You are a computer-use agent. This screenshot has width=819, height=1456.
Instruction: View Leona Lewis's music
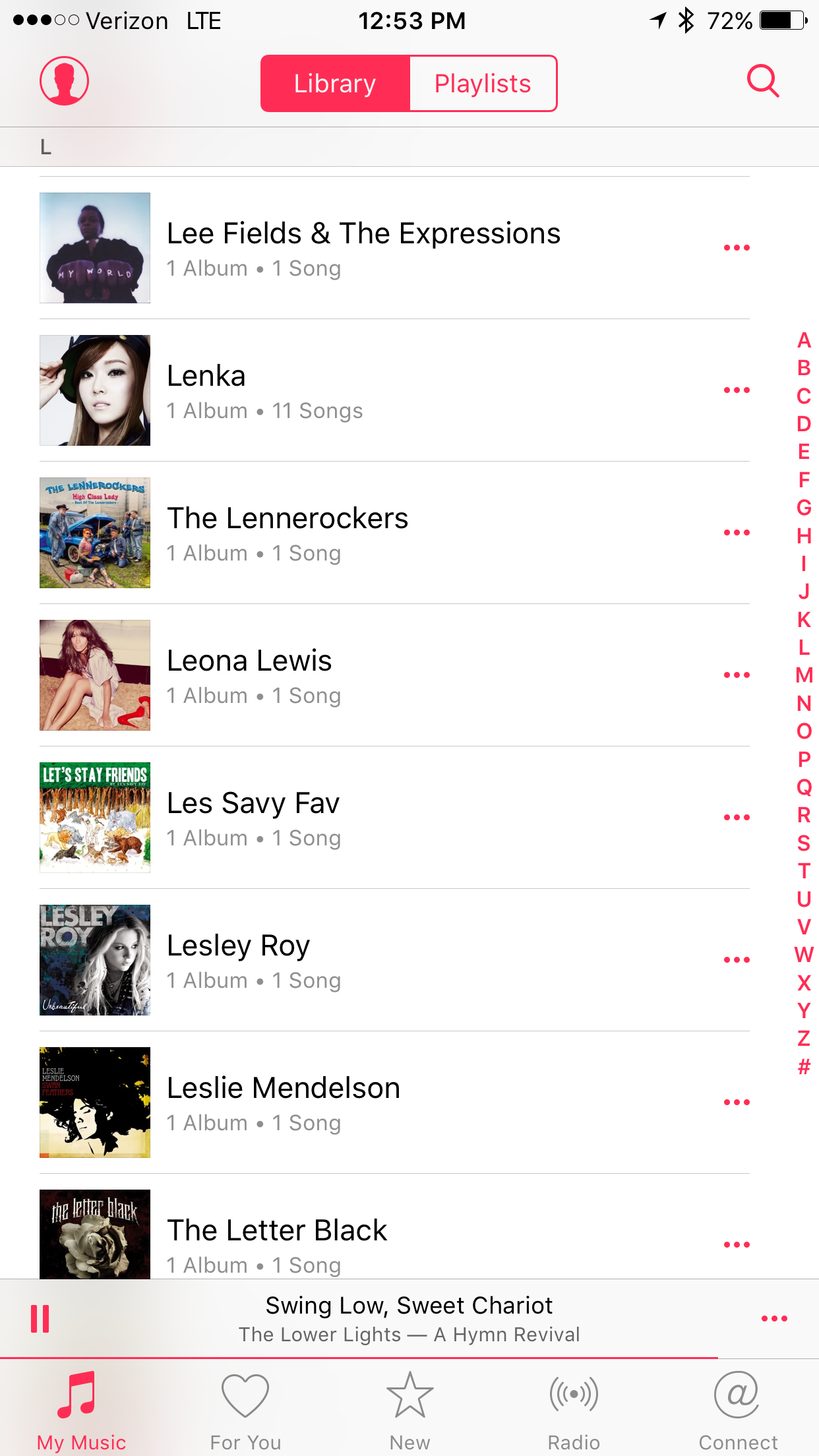(x=249, y=675)
